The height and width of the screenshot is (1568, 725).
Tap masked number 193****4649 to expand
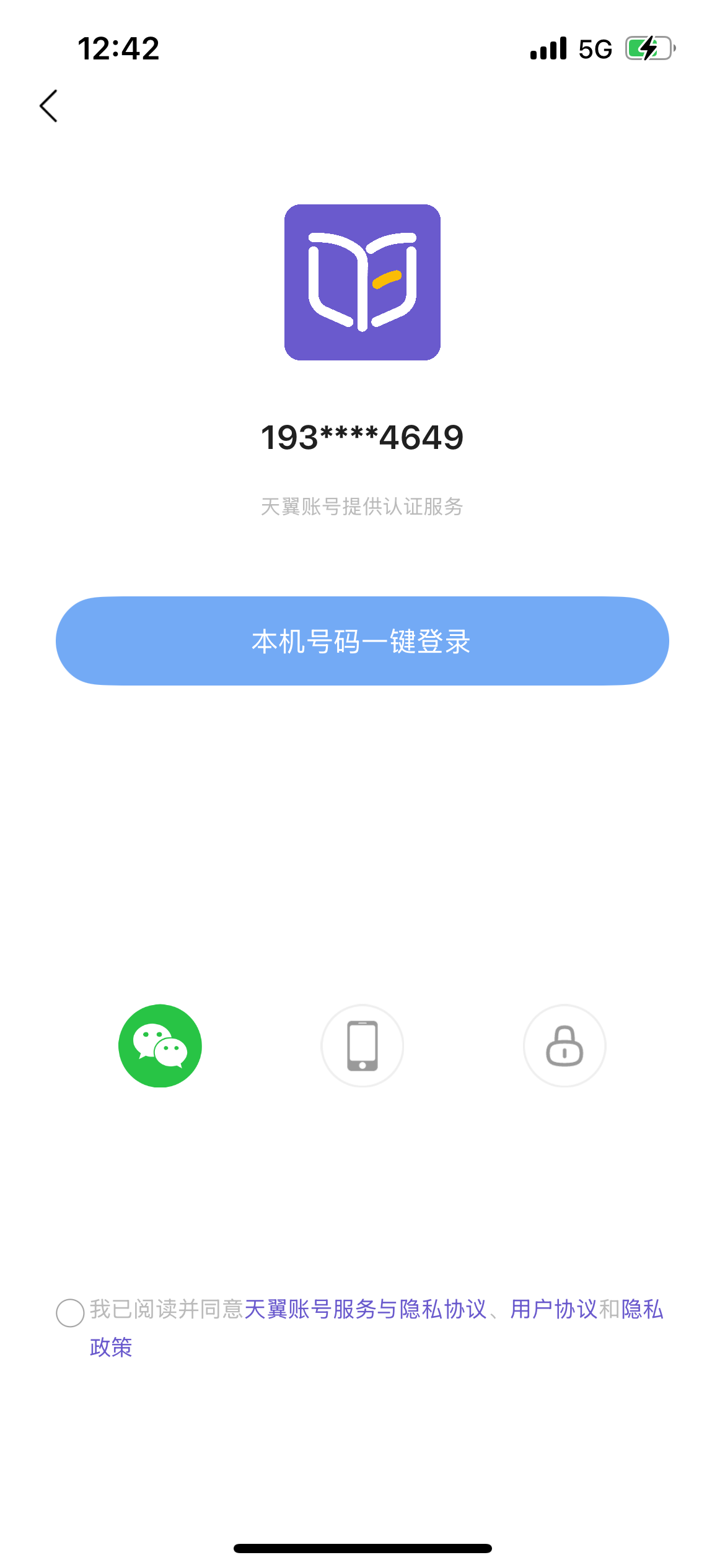(362, 437)
